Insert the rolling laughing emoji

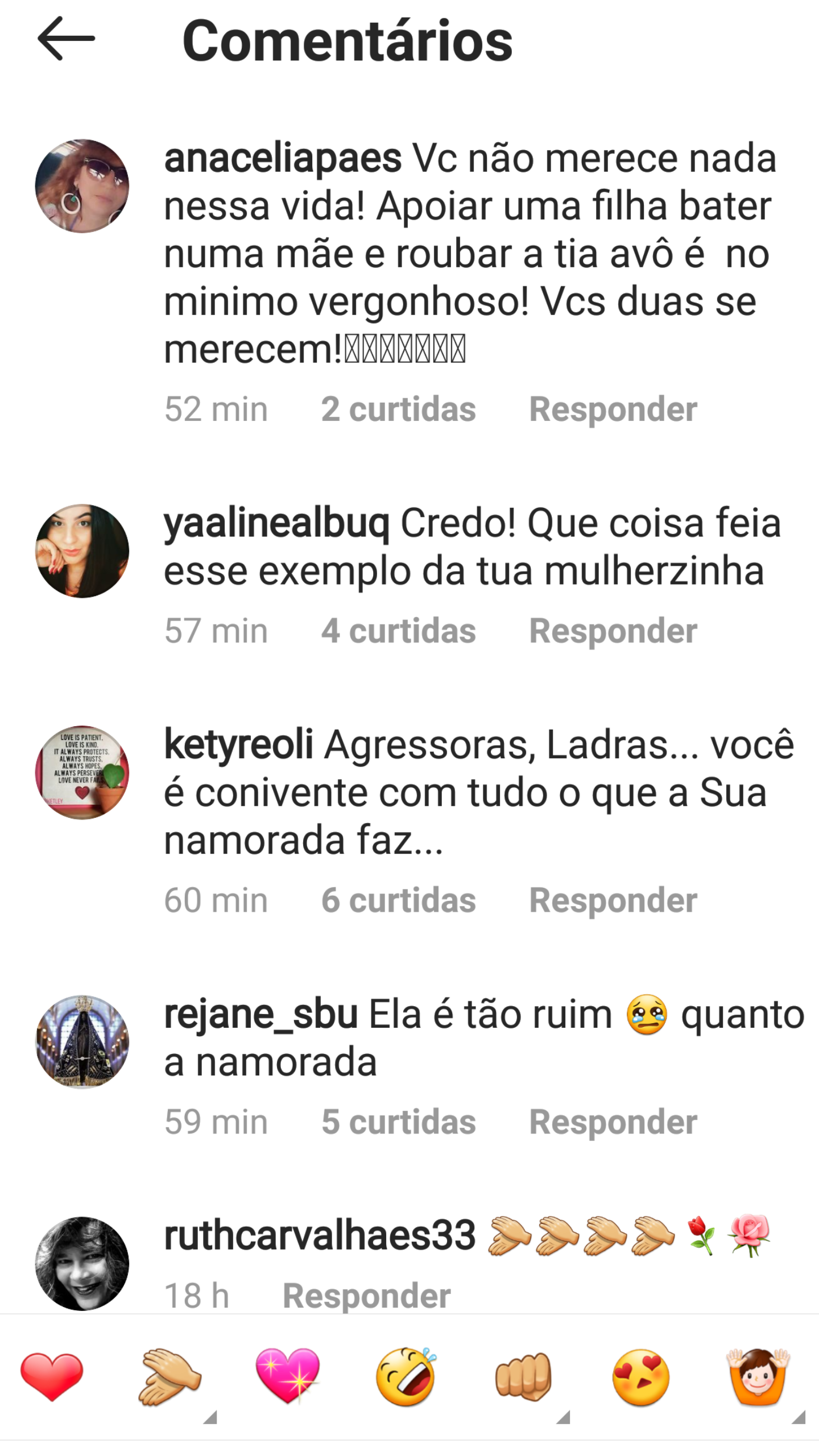[406, 1376]
